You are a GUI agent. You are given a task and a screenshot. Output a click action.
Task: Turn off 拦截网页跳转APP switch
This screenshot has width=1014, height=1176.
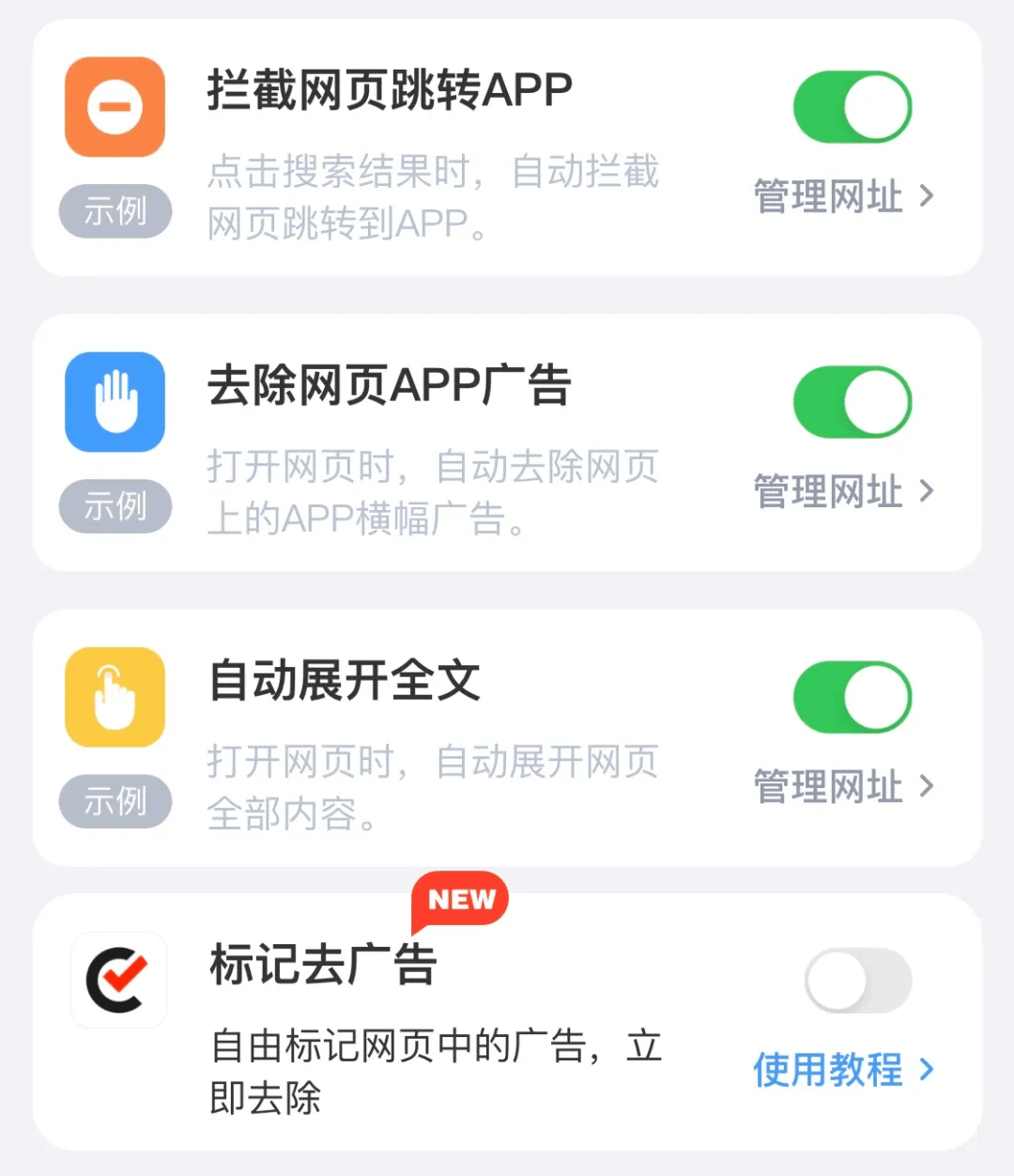point(852,107)
